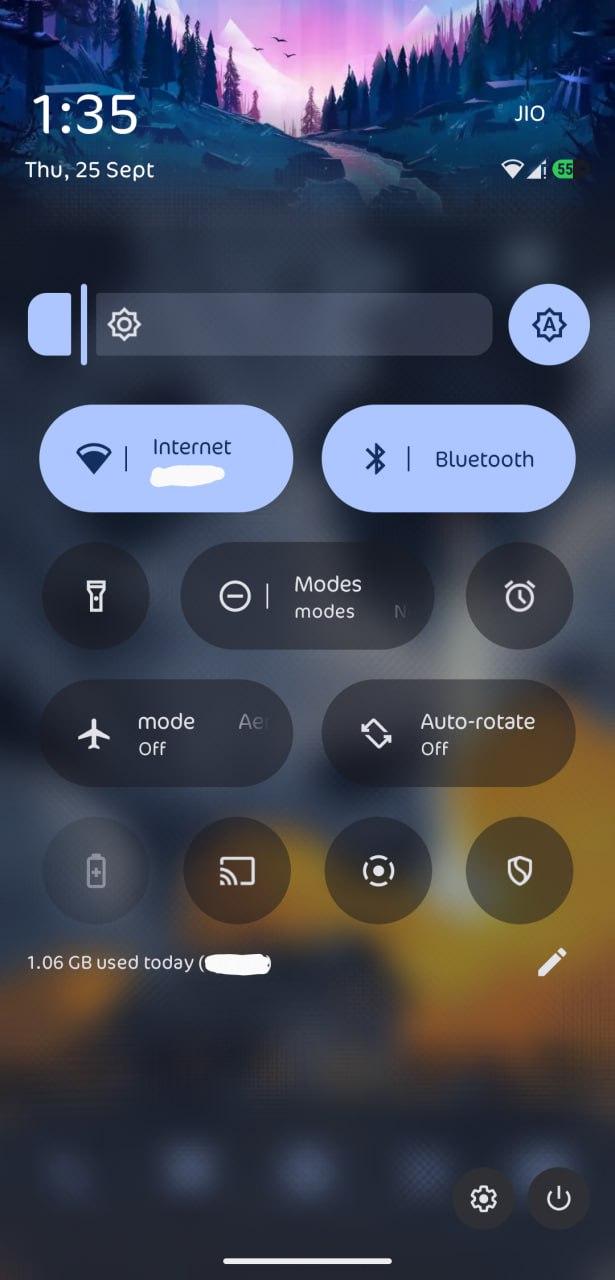615x1280 pixels.
Task: Toggle the battery saver tile
Action: 96,871
